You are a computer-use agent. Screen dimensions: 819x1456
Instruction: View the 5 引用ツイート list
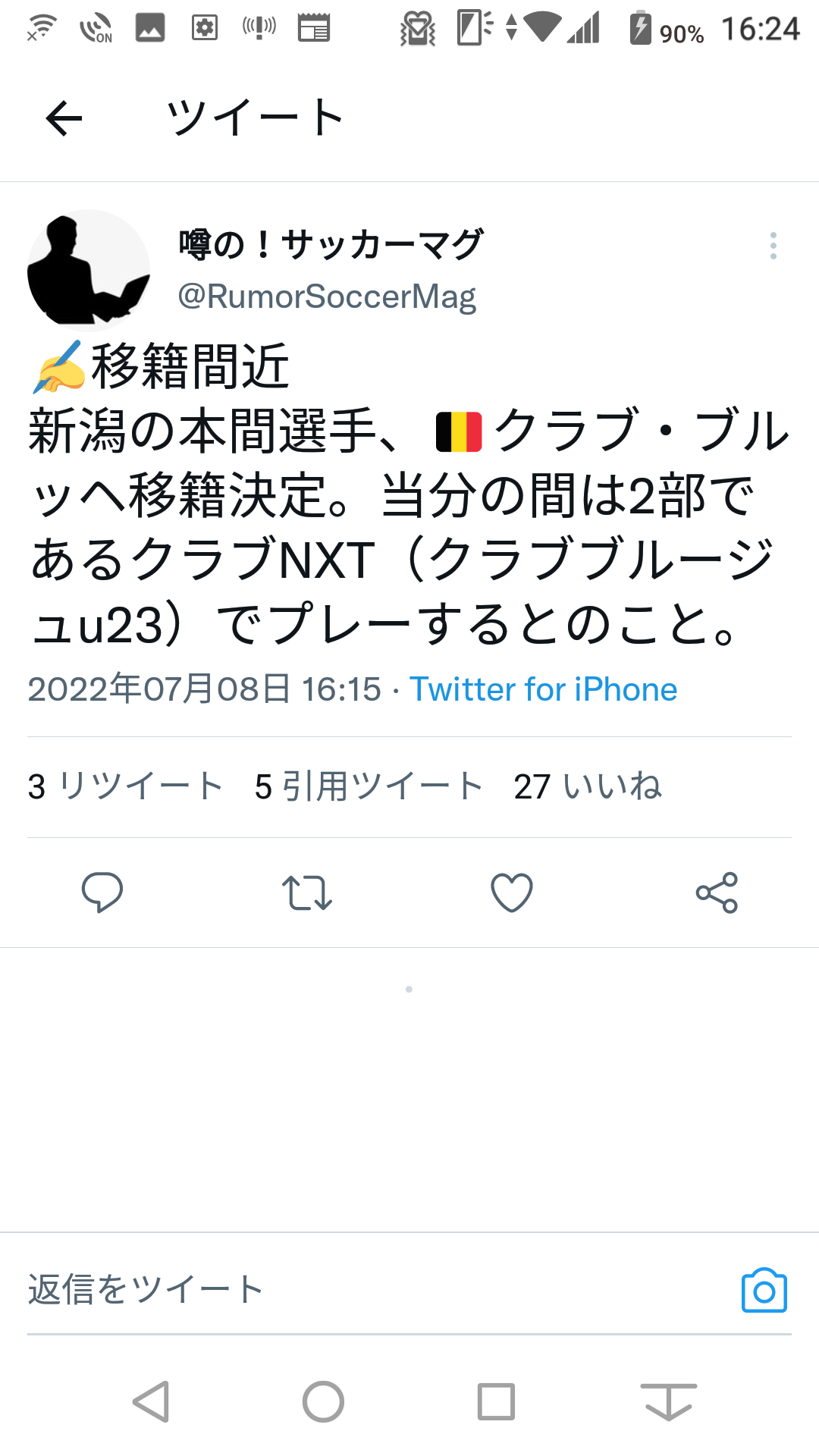[369, 786]
